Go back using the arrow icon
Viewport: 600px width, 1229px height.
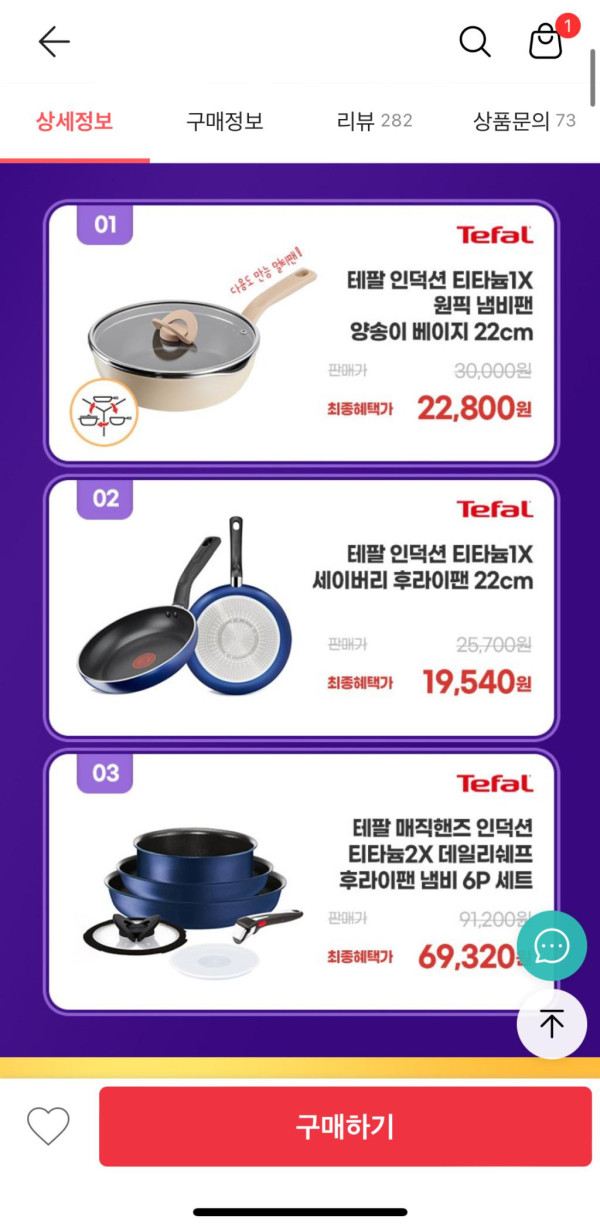click(54, 41)
